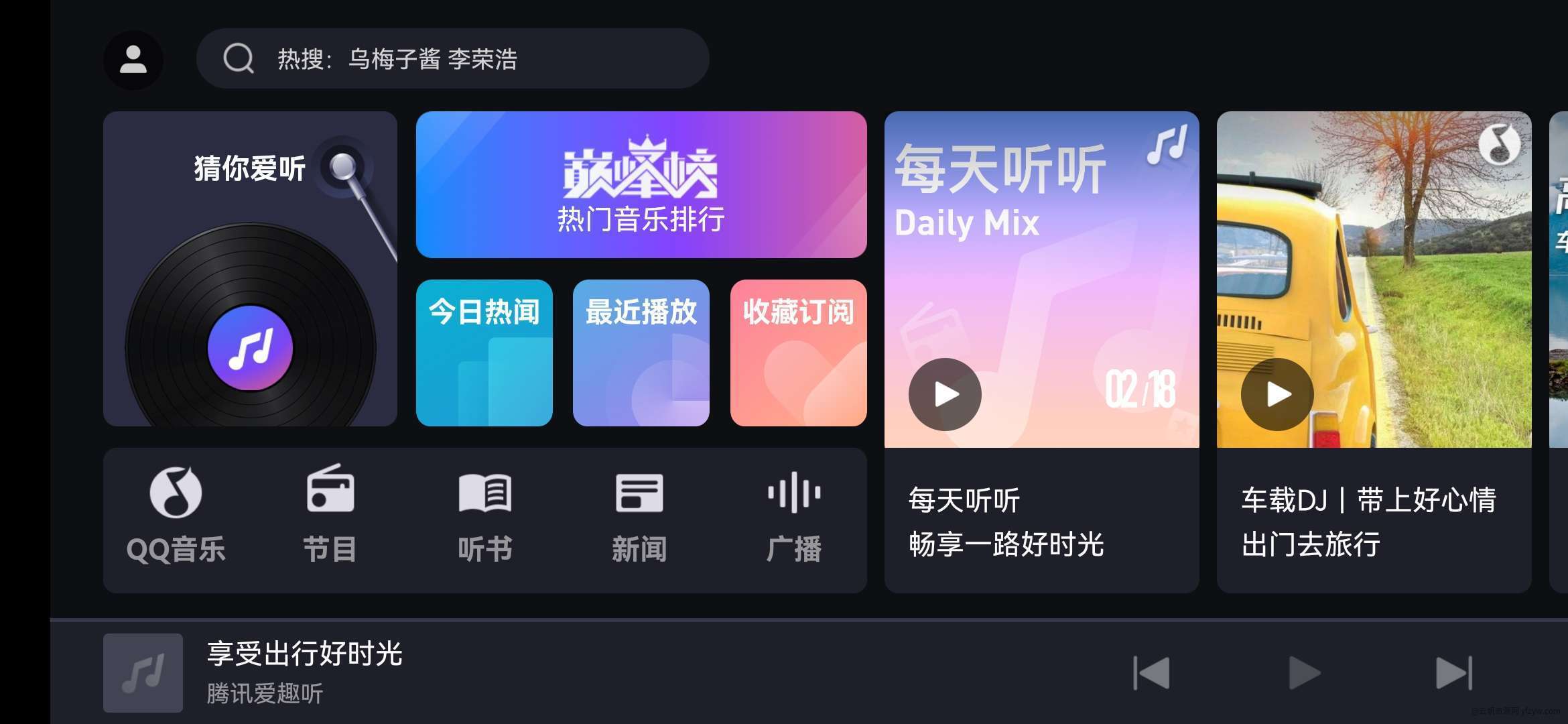Skip to next track in player bar
Image resolution: width=1568 pixels, height=724 pixels.
[x=1453, y=673]
